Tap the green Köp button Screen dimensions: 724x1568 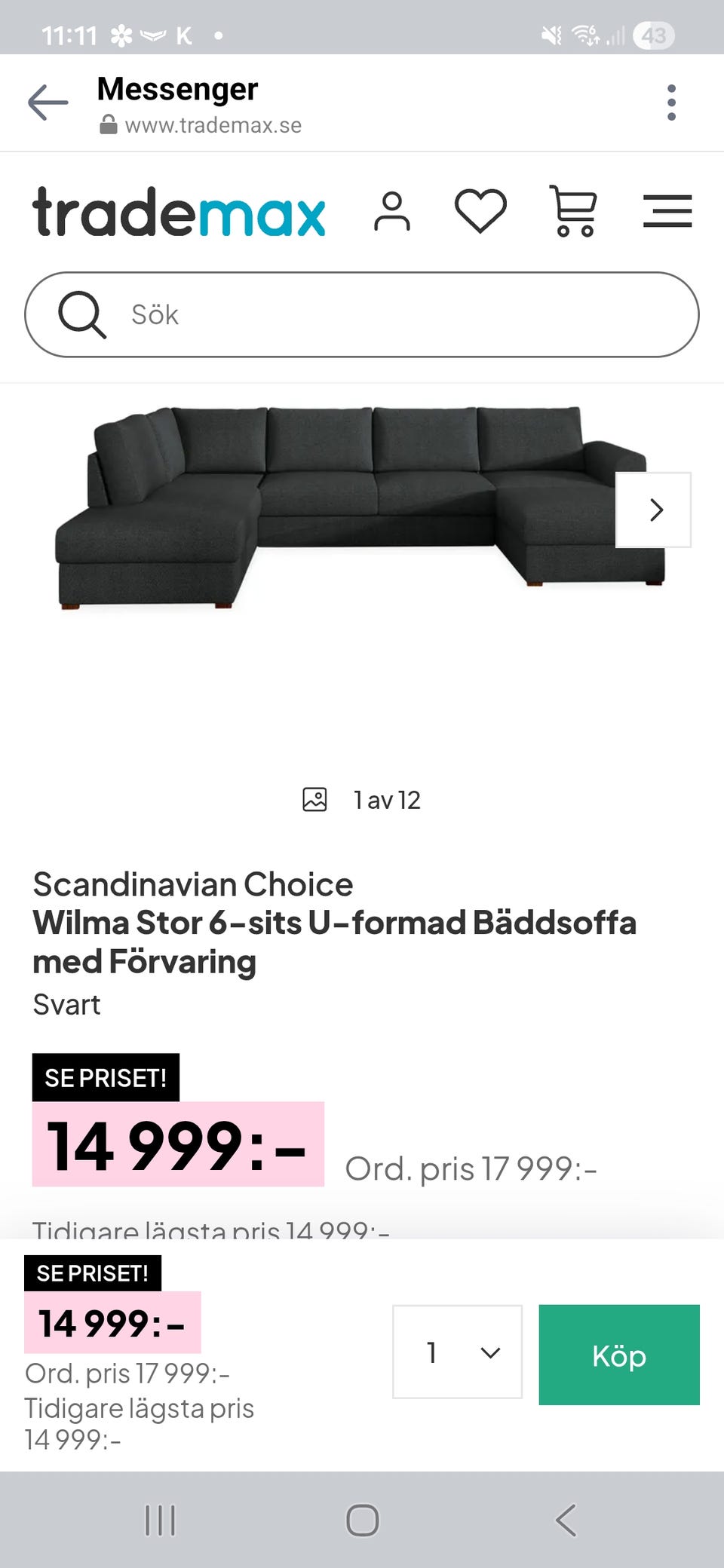click(x=619, y=1355)
